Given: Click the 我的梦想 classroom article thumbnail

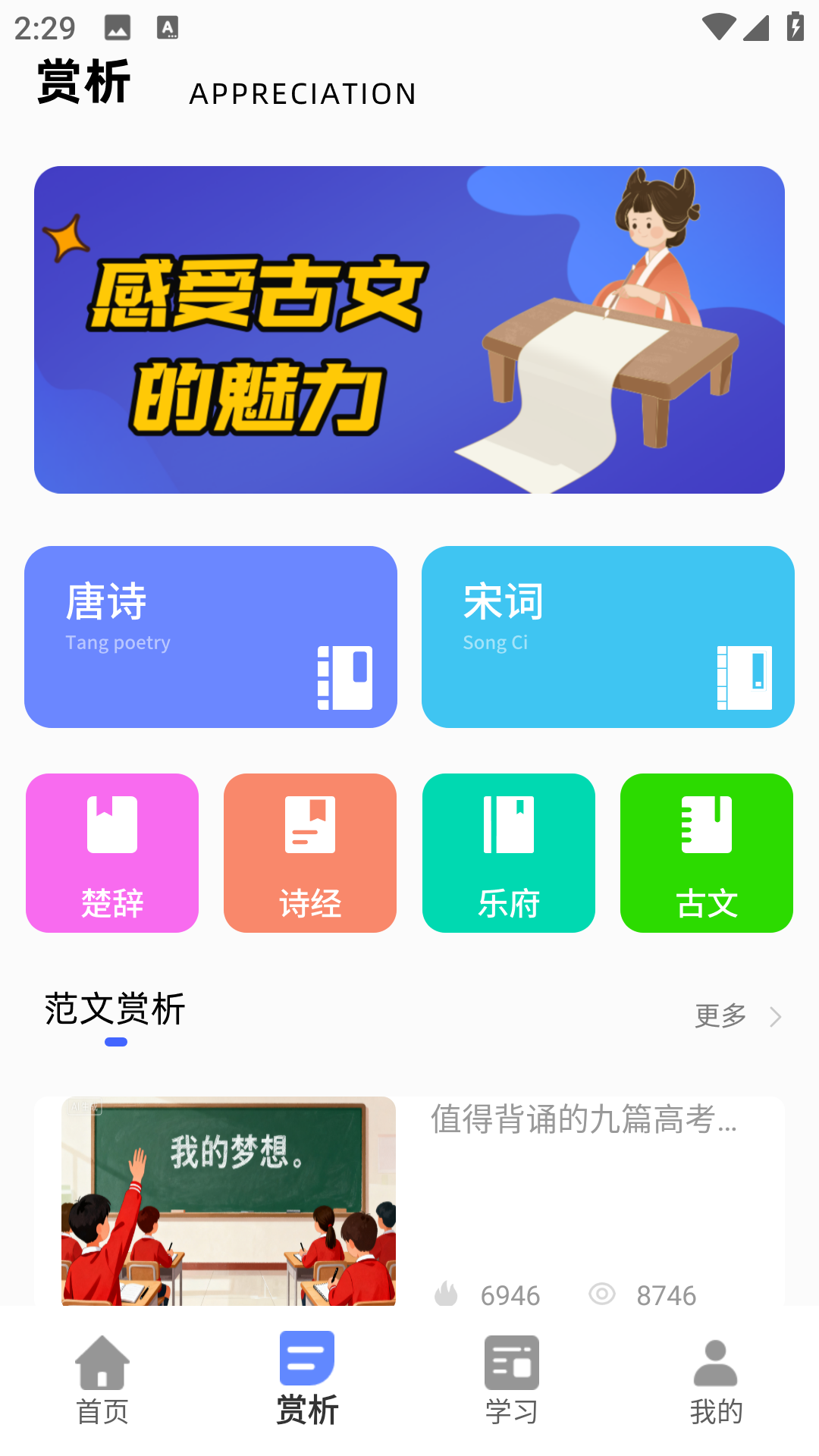Looking at the screenshot, I should (227, 1202).
